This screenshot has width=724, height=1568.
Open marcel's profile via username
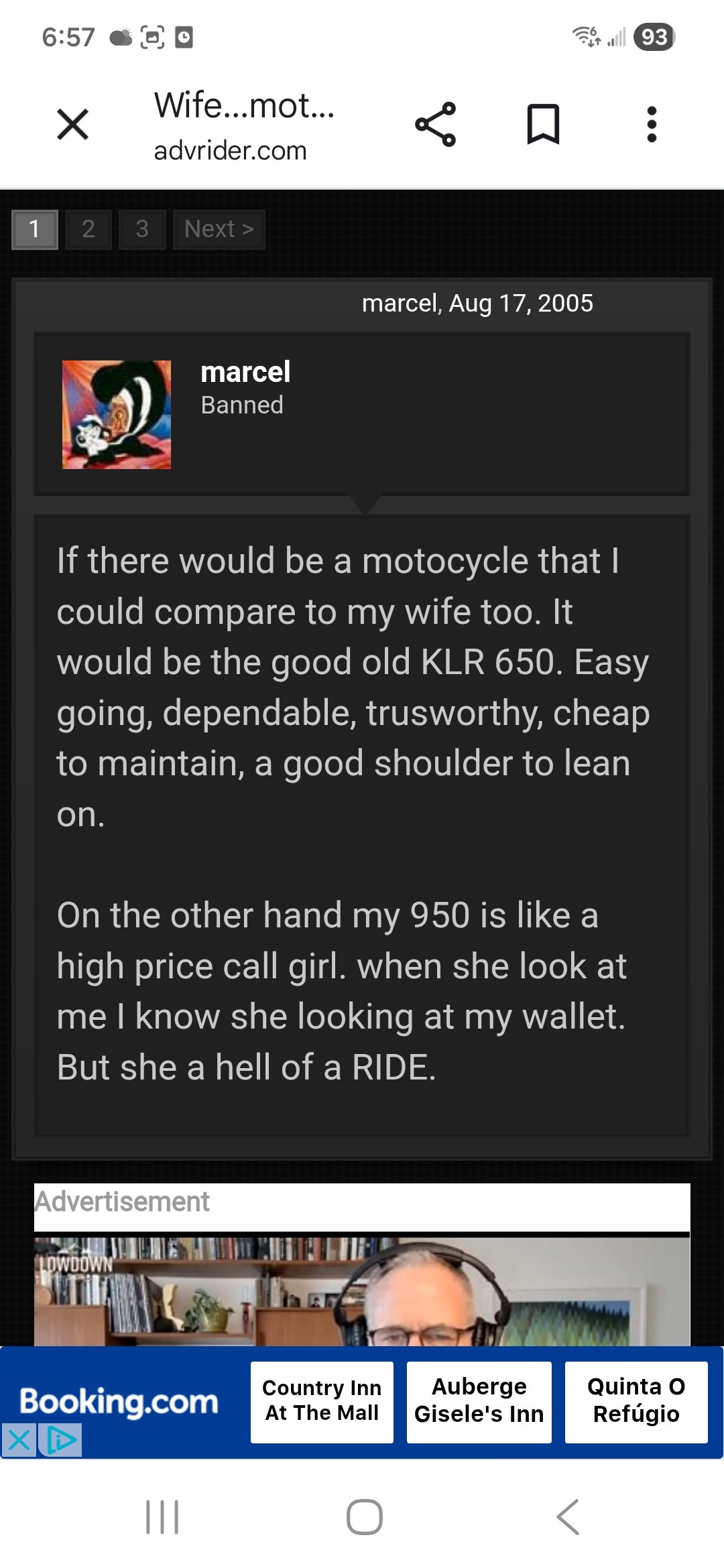(245, 373)
